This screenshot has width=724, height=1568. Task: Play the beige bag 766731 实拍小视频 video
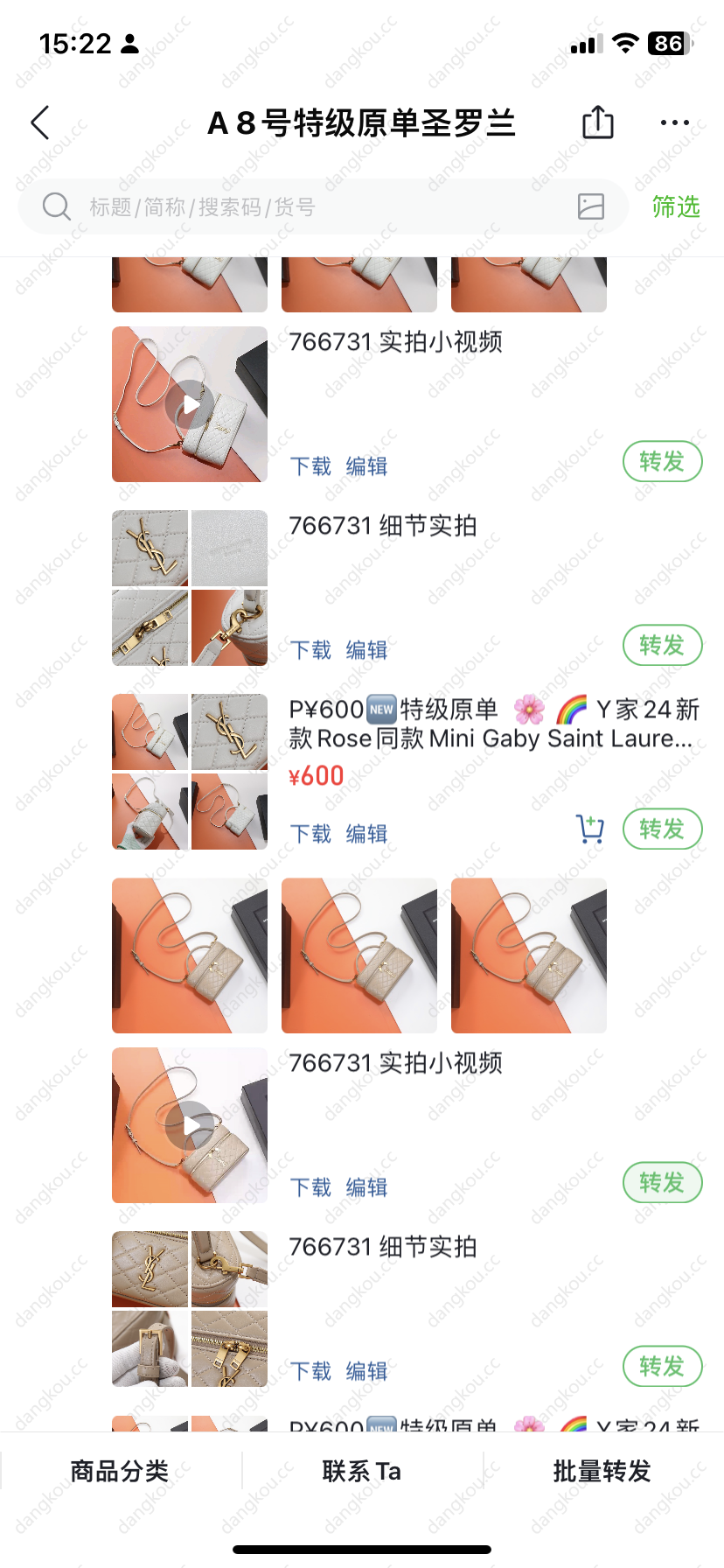(190, 1125)
